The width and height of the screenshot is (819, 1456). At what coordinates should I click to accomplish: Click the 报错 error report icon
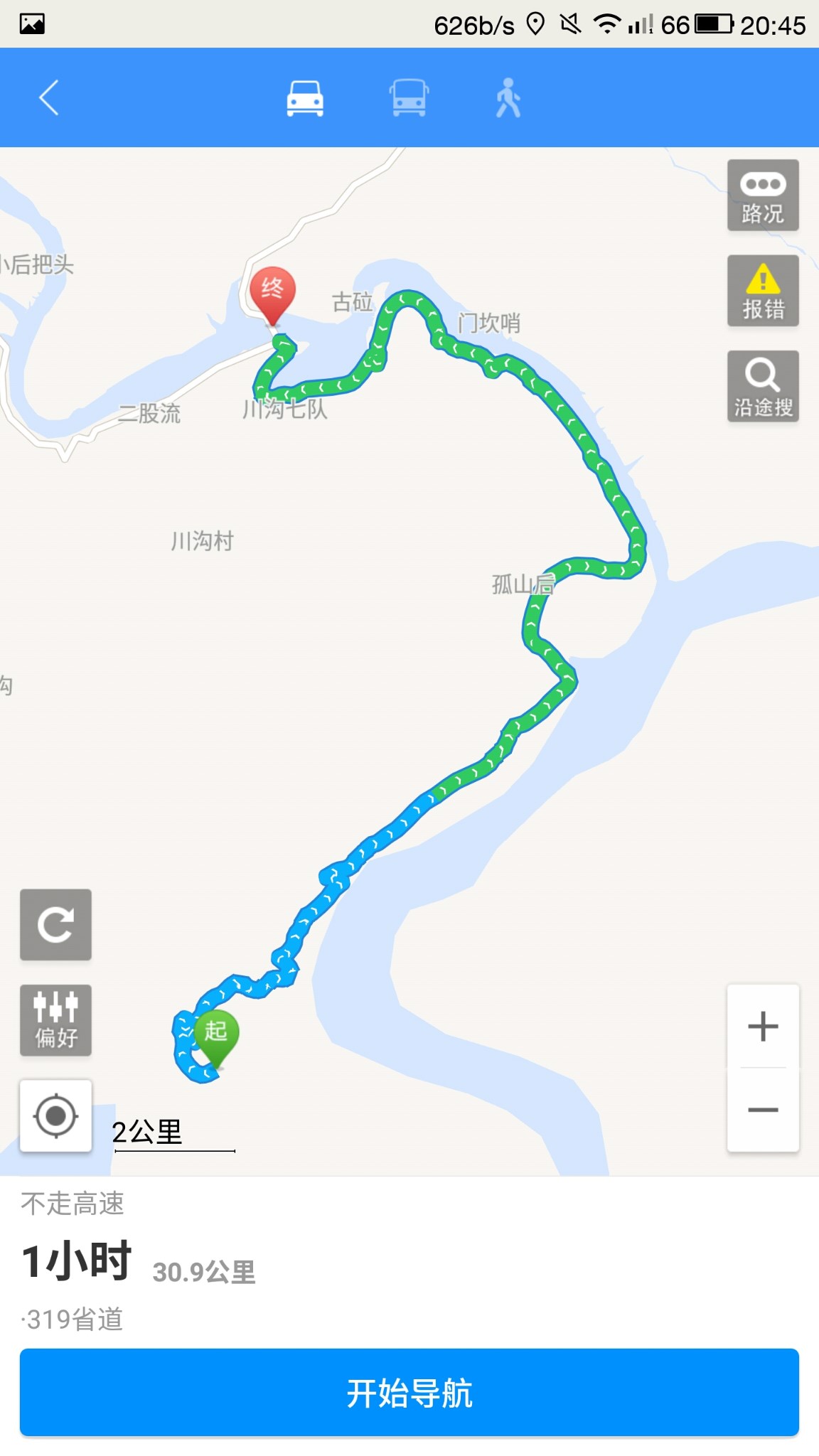coord(762,291)
